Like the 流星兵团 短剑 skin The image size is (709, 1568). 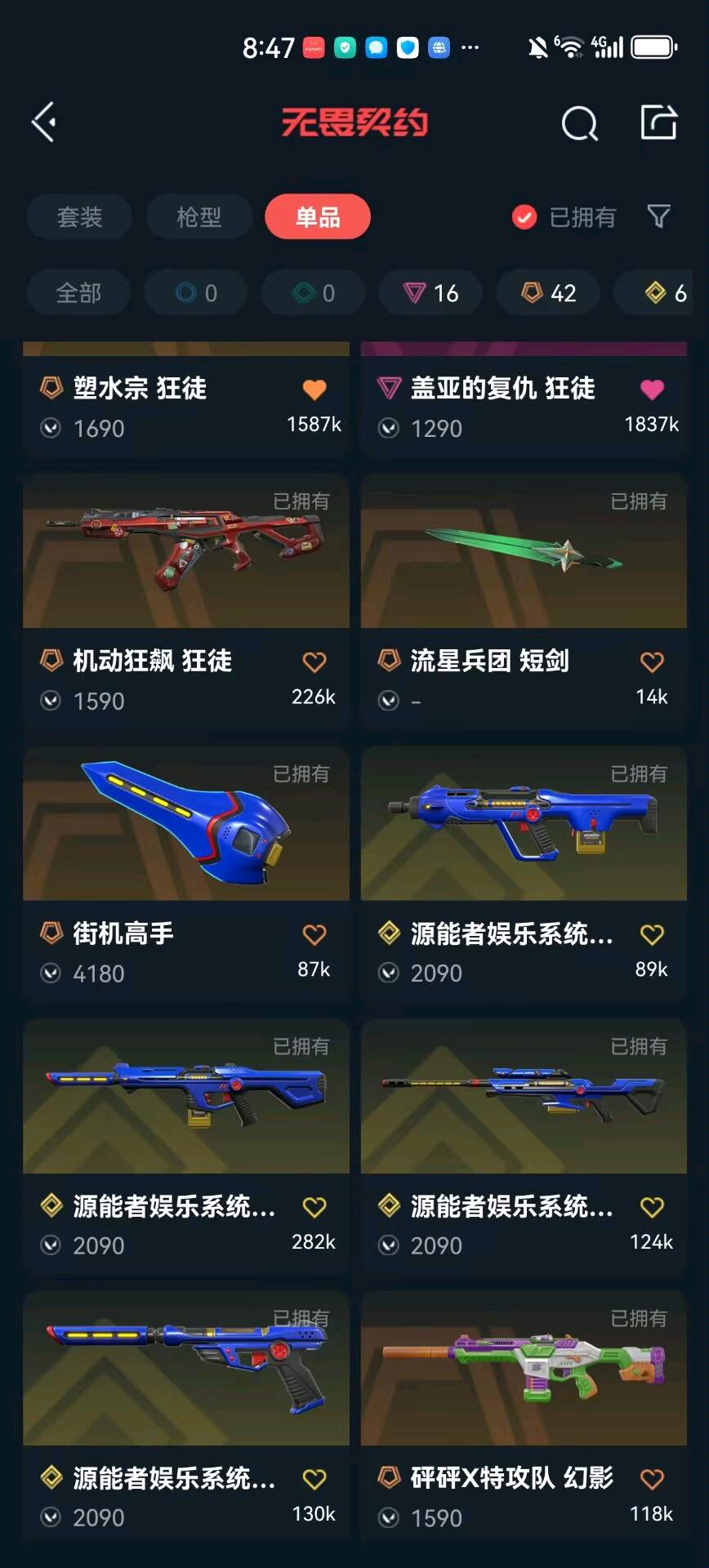[652, 662]
